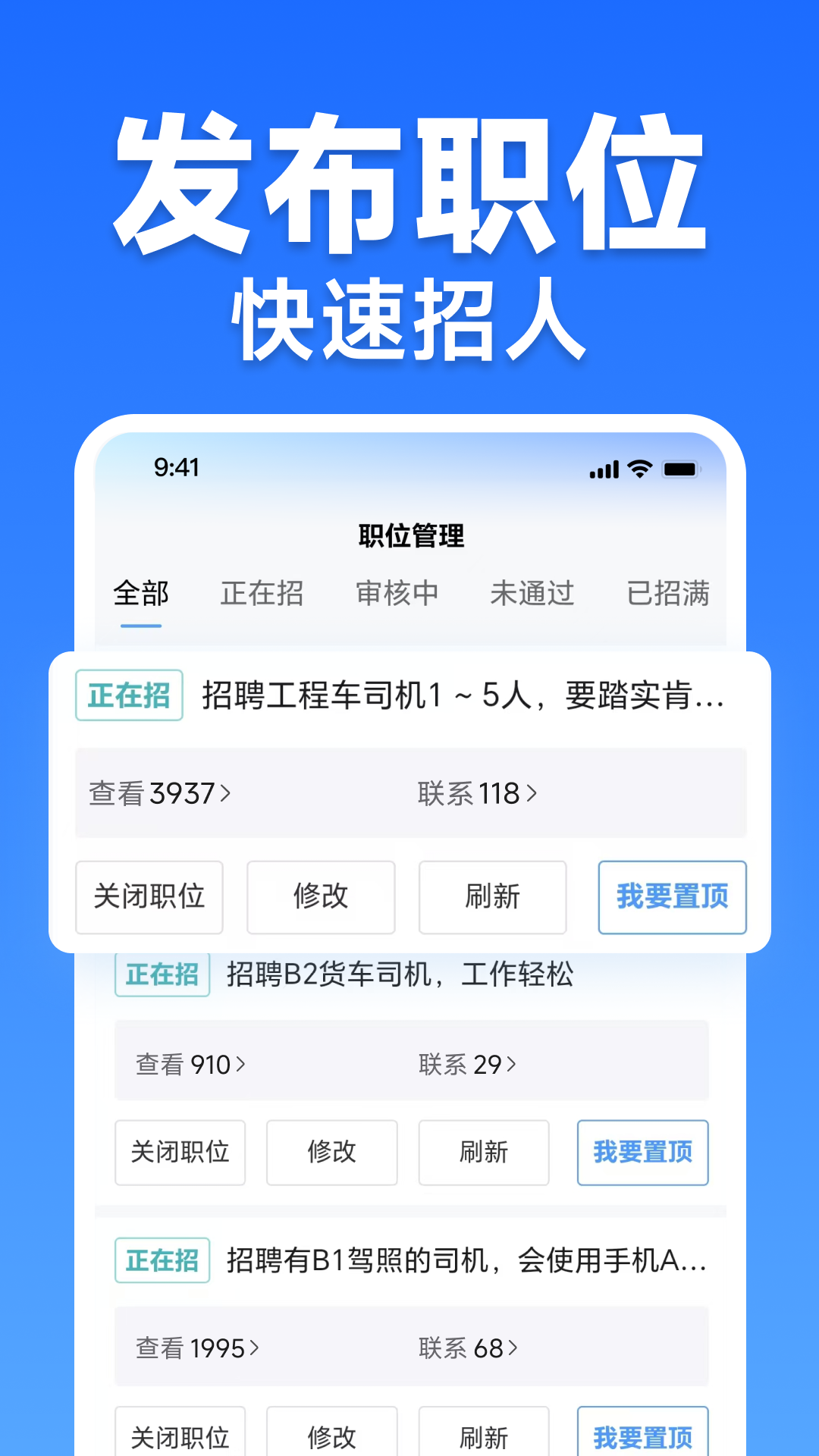Viewport: 819px width, 1456px height.
Task: Open the 审核中 tab
Action: (x=397, y=595)
